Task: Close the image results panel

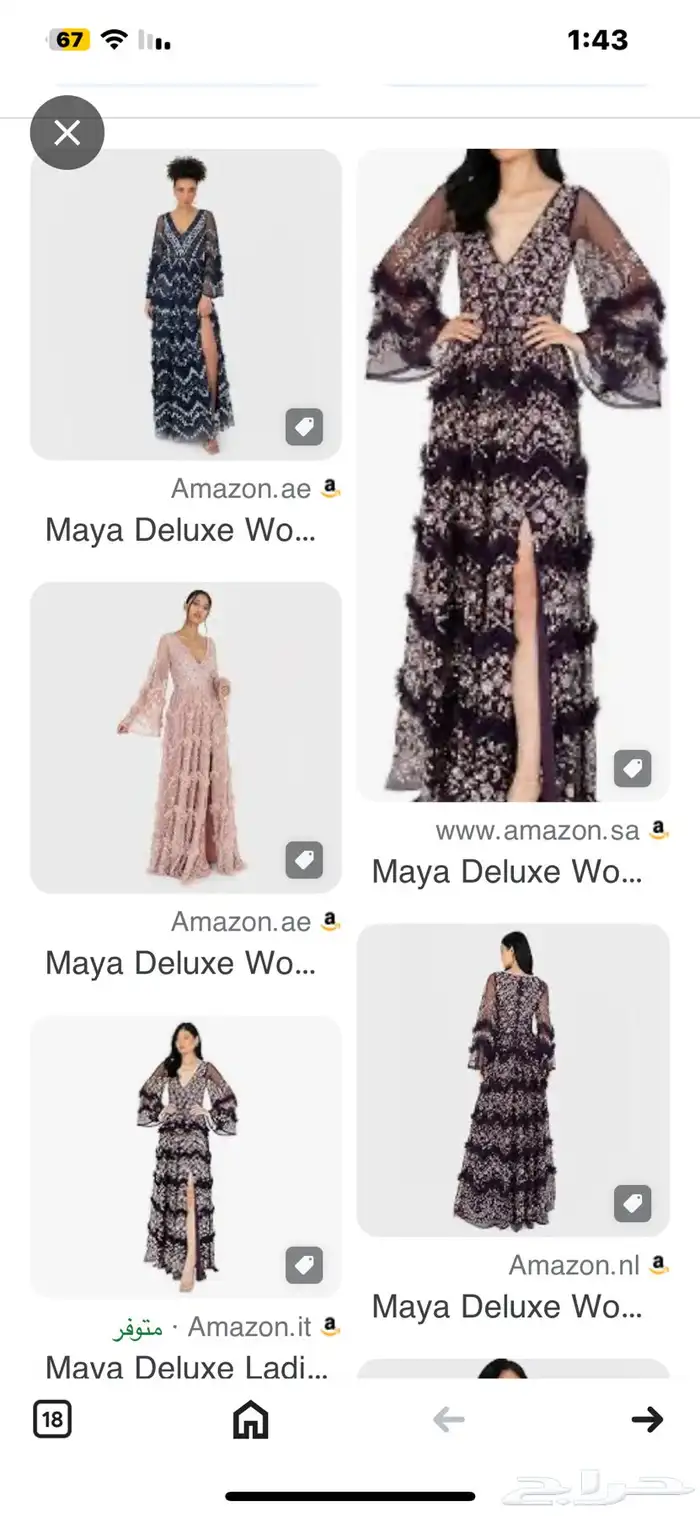Action: pyautogui.click(x=67, y=132)
